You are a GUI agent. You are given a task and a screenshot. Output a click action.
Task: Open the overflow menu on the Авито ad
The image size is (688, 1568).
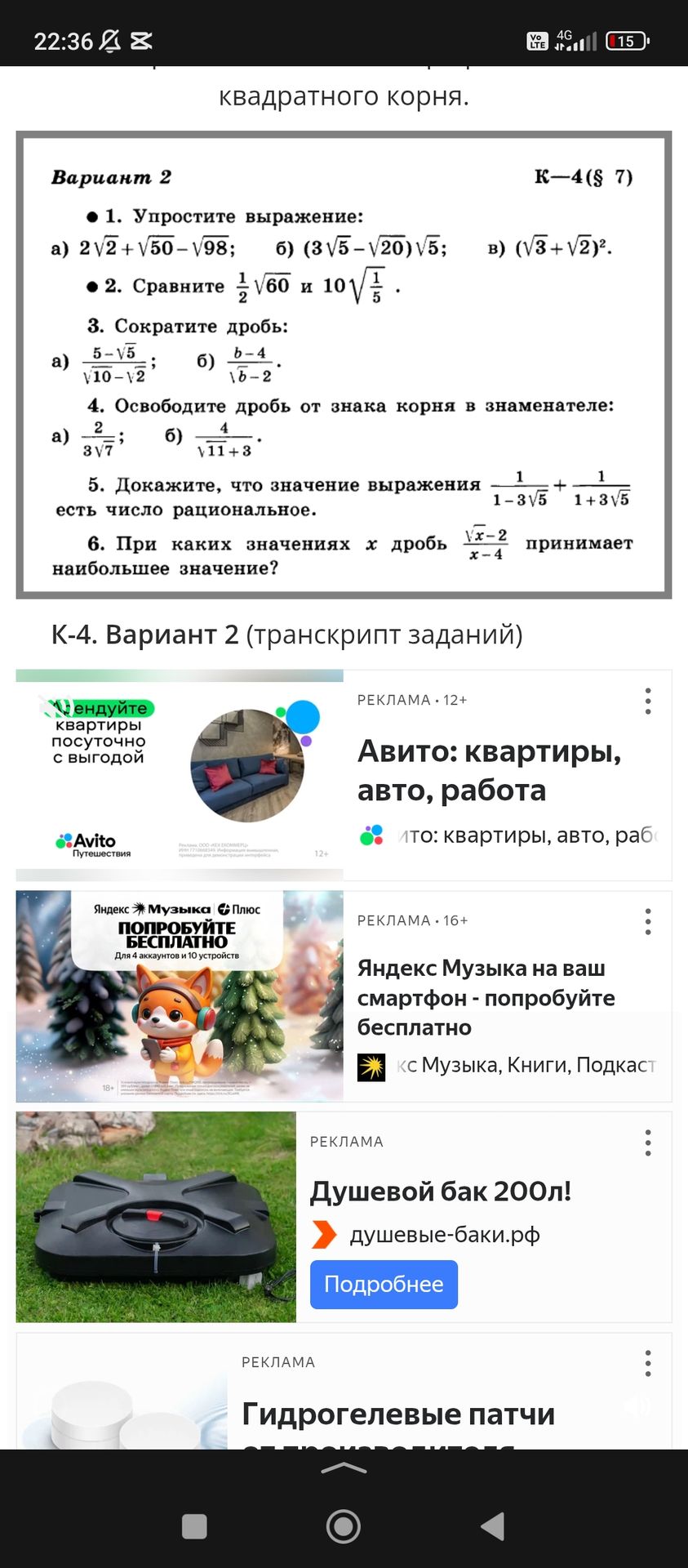pyautogui.click(x=648, y=702)
